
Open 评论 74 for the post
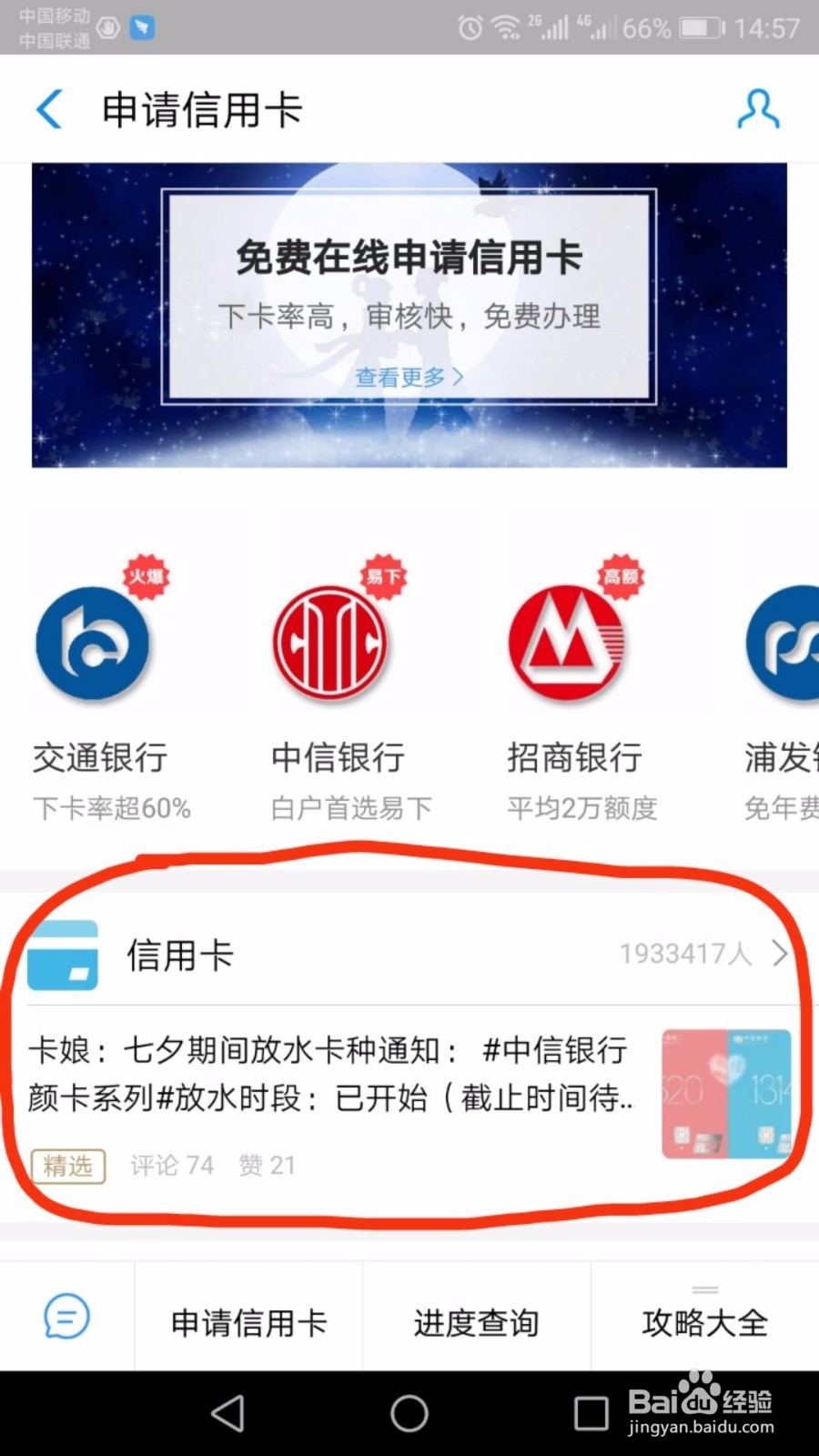pos(171,1166)
